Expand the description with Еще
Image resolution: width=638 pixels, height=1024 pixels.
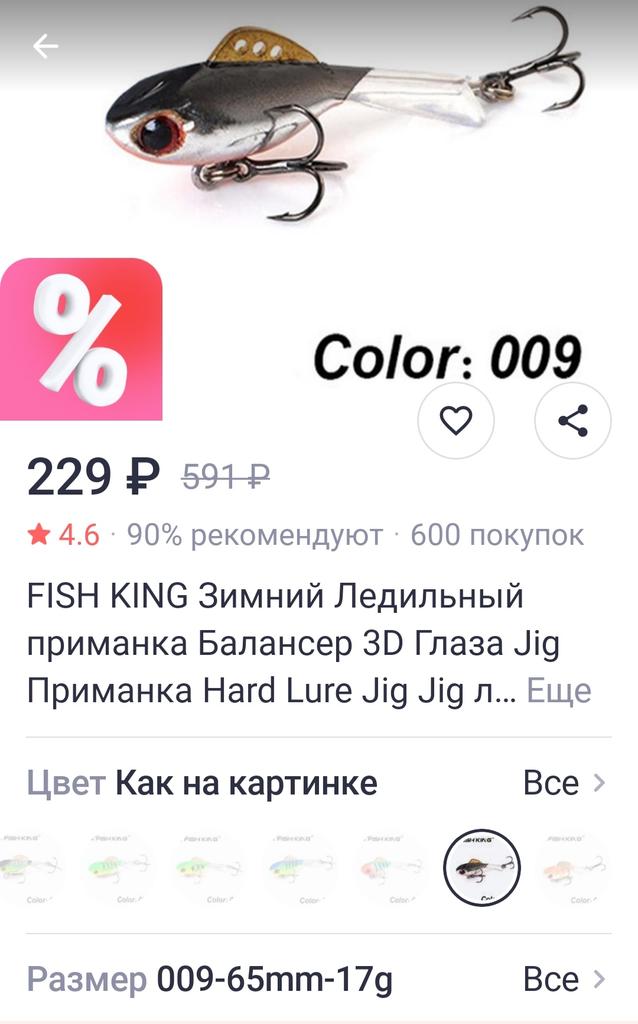559,691
